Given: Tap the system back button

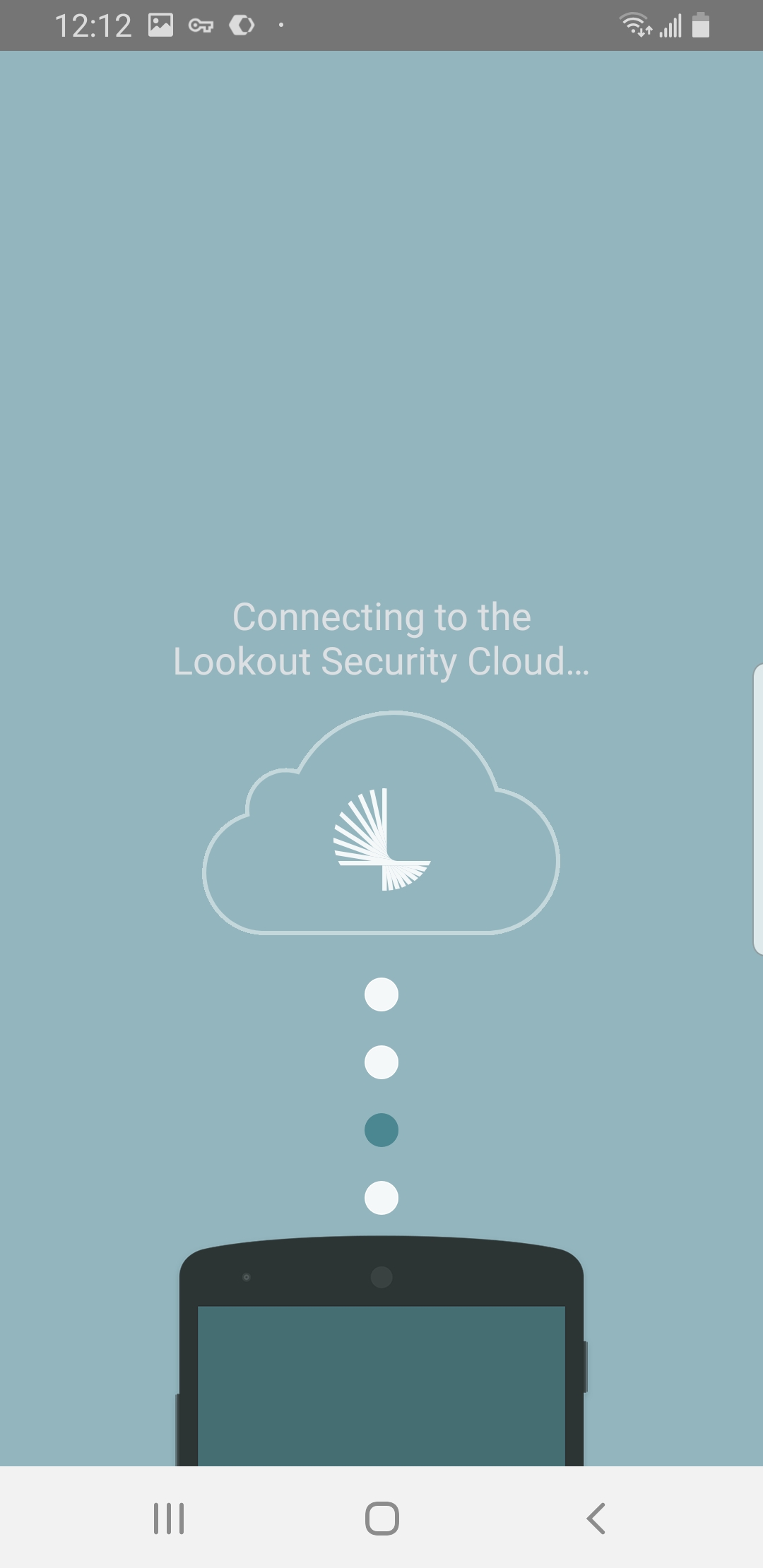Looking at the screenshot, I should tap(596, 1518).
